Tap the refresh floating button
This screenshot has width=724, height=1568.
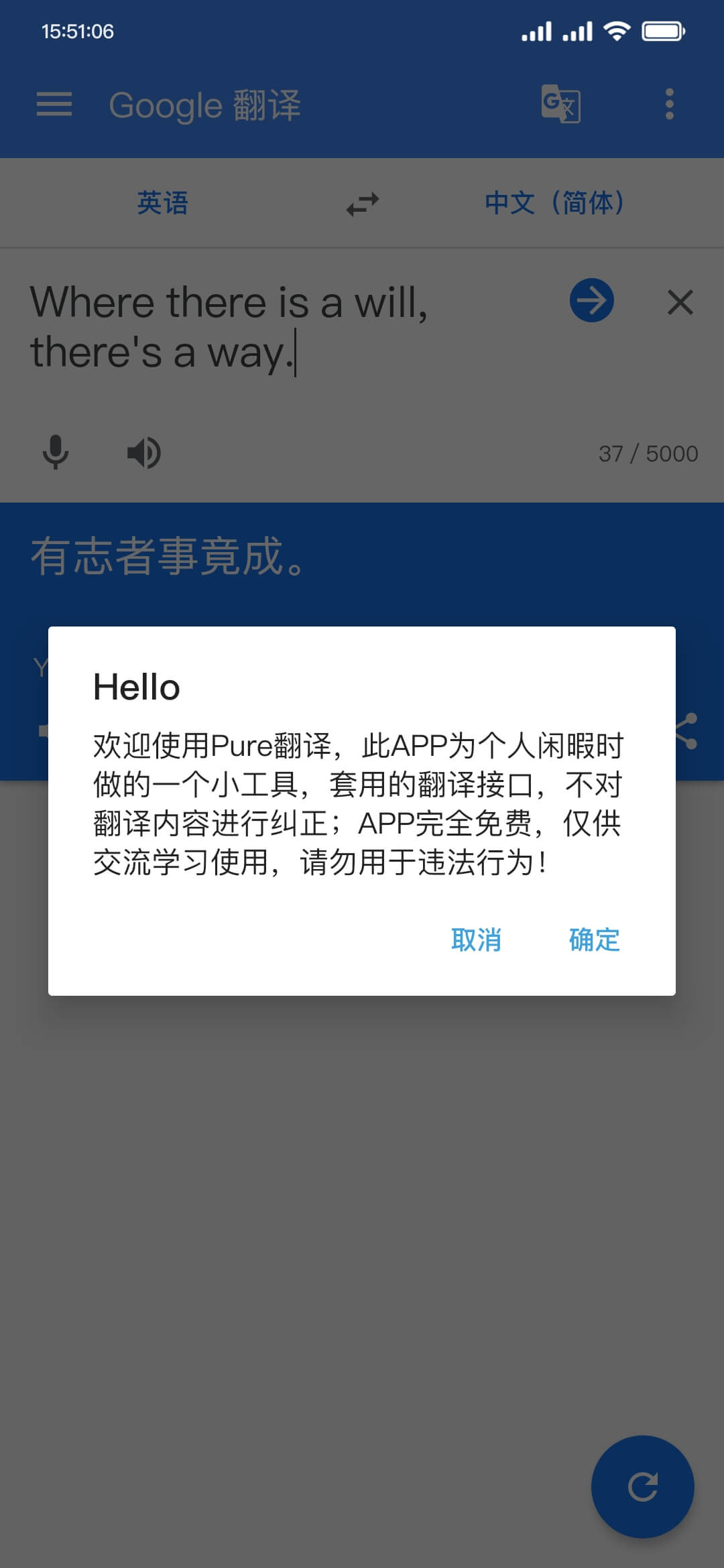coord(642,1486)
